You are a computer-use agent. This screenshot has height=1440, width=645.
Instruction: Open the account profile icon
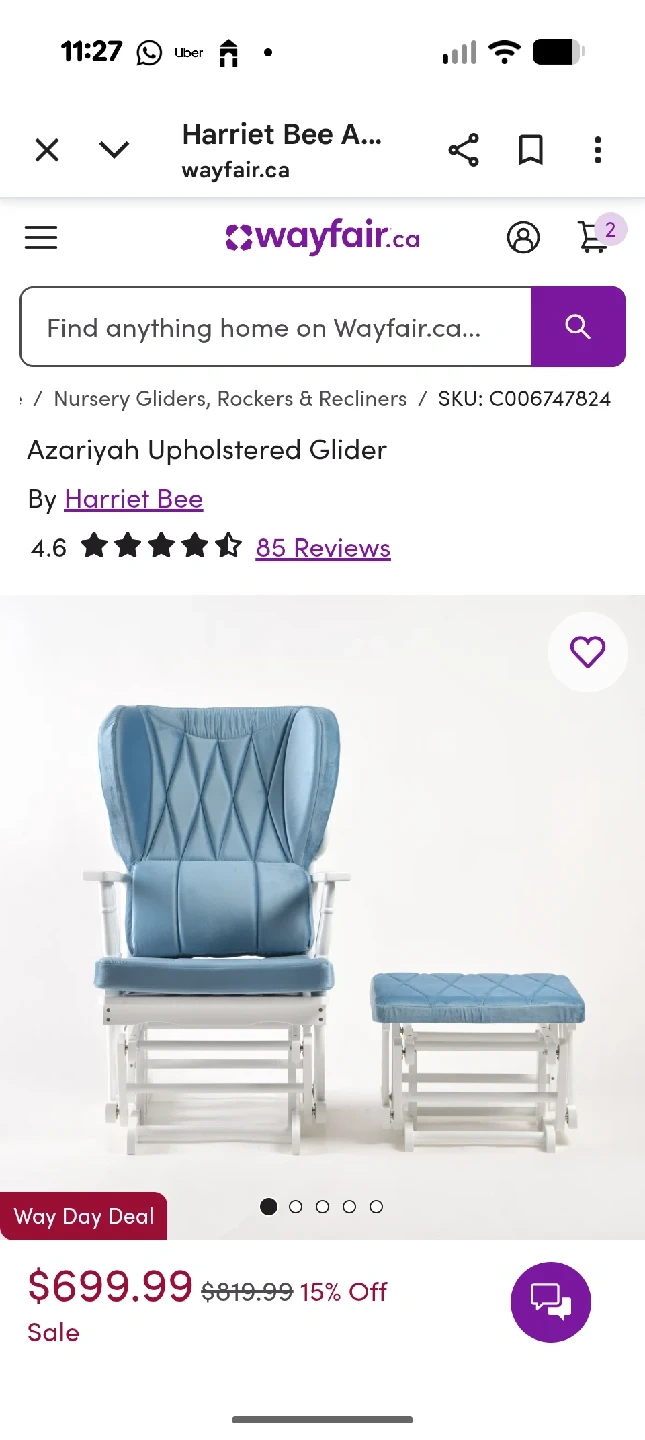point(523,237)
